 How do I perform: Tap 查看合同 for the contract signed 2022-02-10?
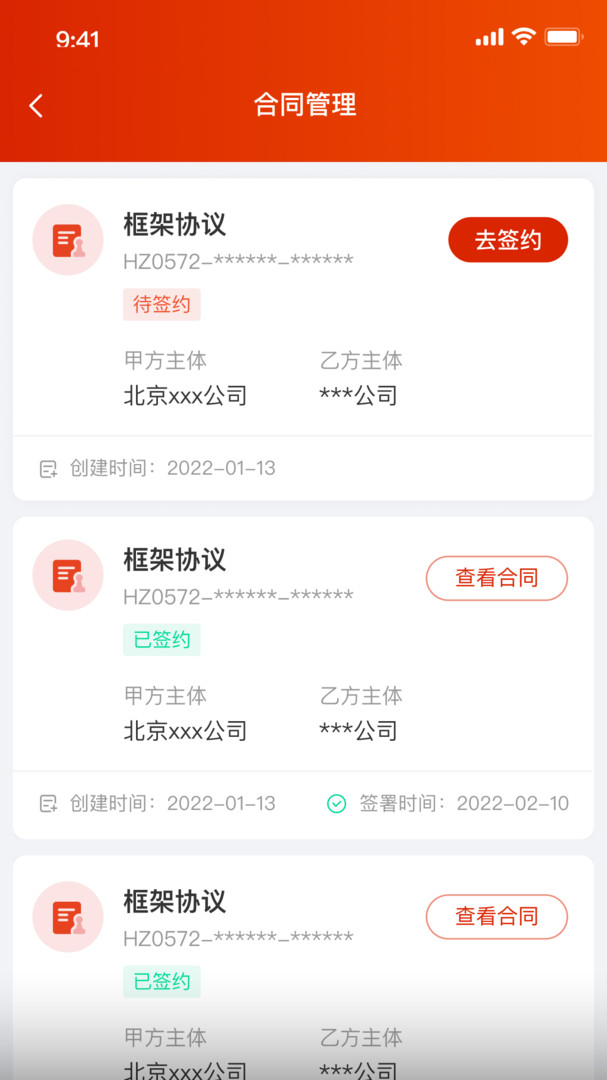coord(496,578)
